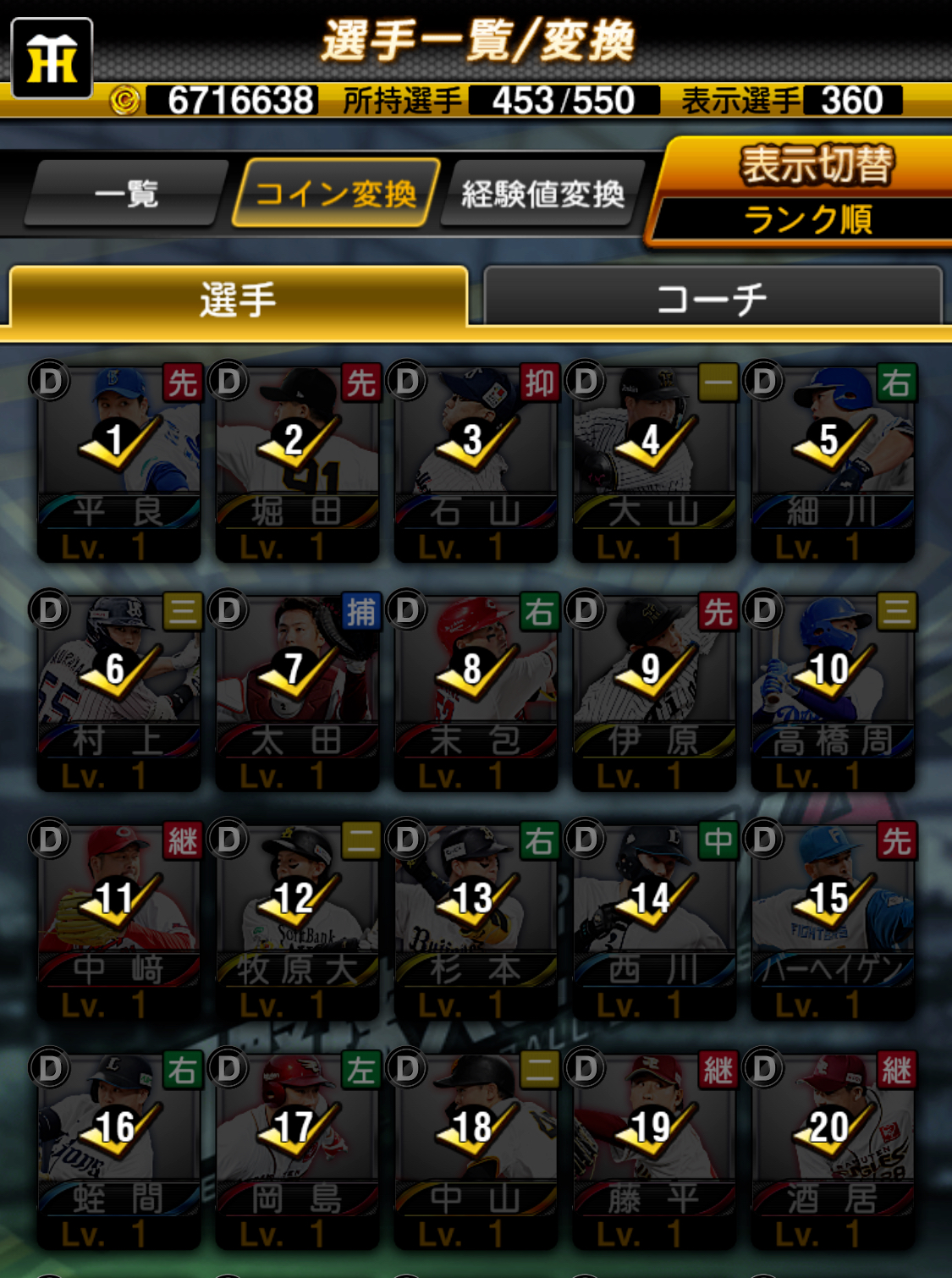Toggle selection of 石山 card
The image size is (952, 1278).
click(x=476, y=463)
